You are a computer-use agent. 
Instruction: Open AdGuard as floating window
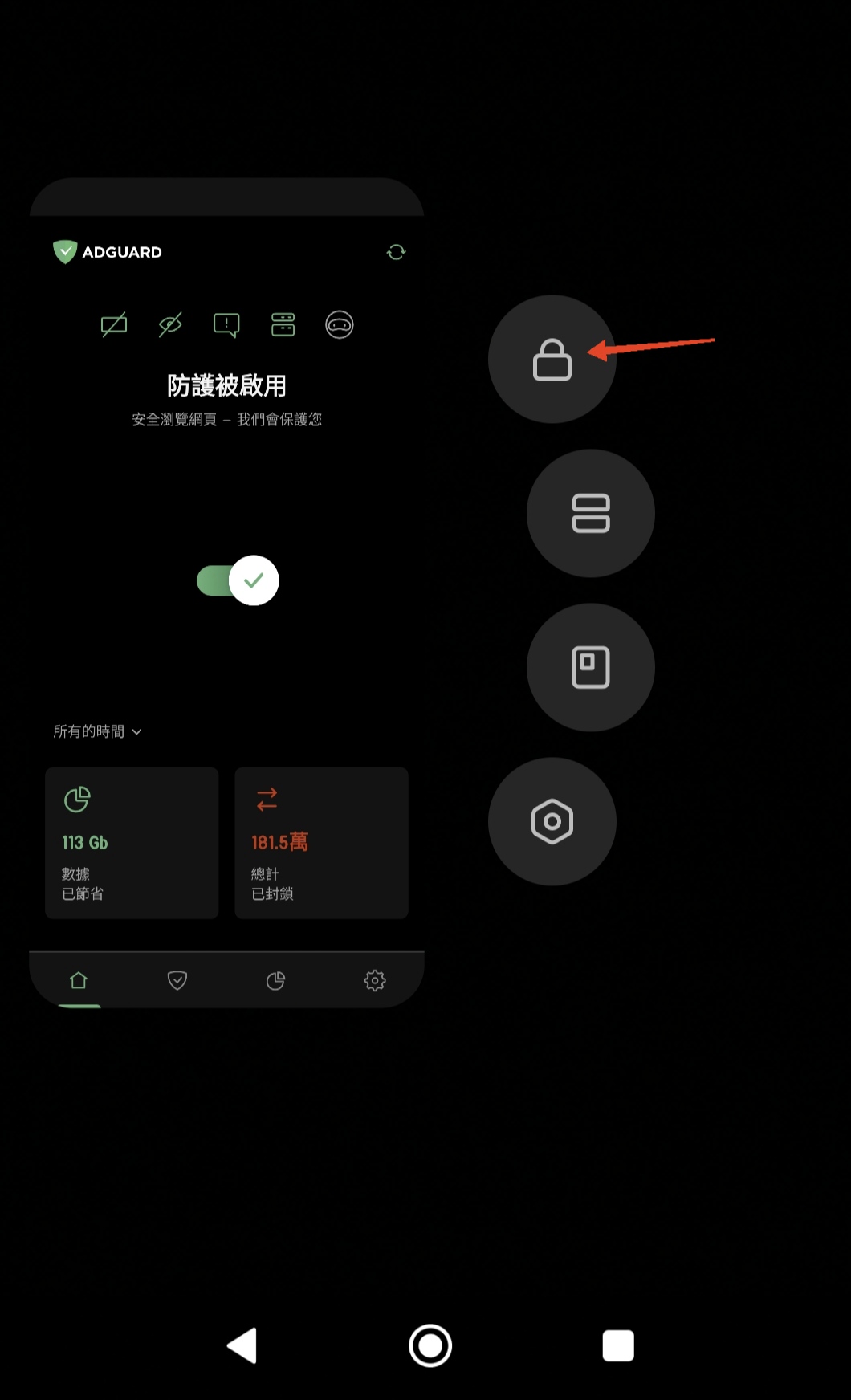590,667
